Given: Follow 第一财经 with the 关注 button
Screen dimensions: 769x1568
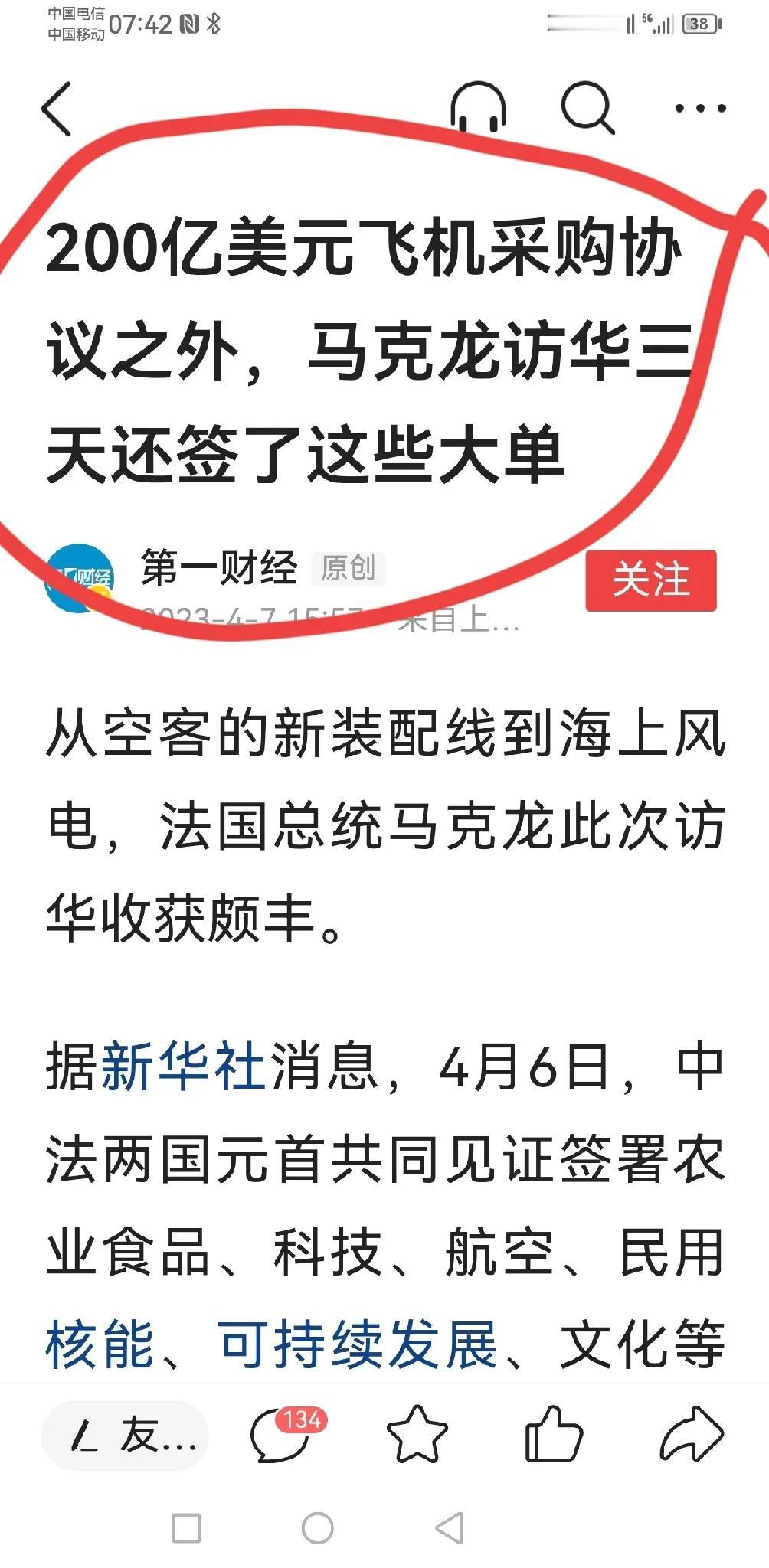Looking at the screenshot, I should click(x=650, y=580).
